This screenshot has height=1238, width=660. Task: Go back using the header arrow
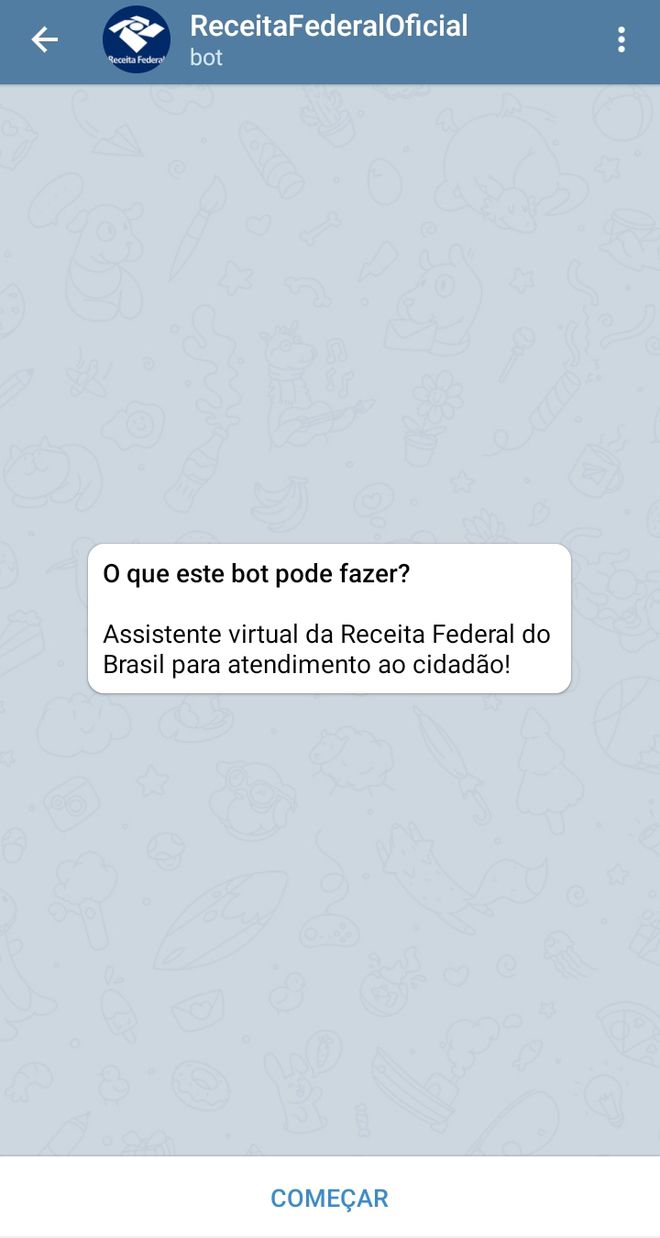tap(44, 40)
